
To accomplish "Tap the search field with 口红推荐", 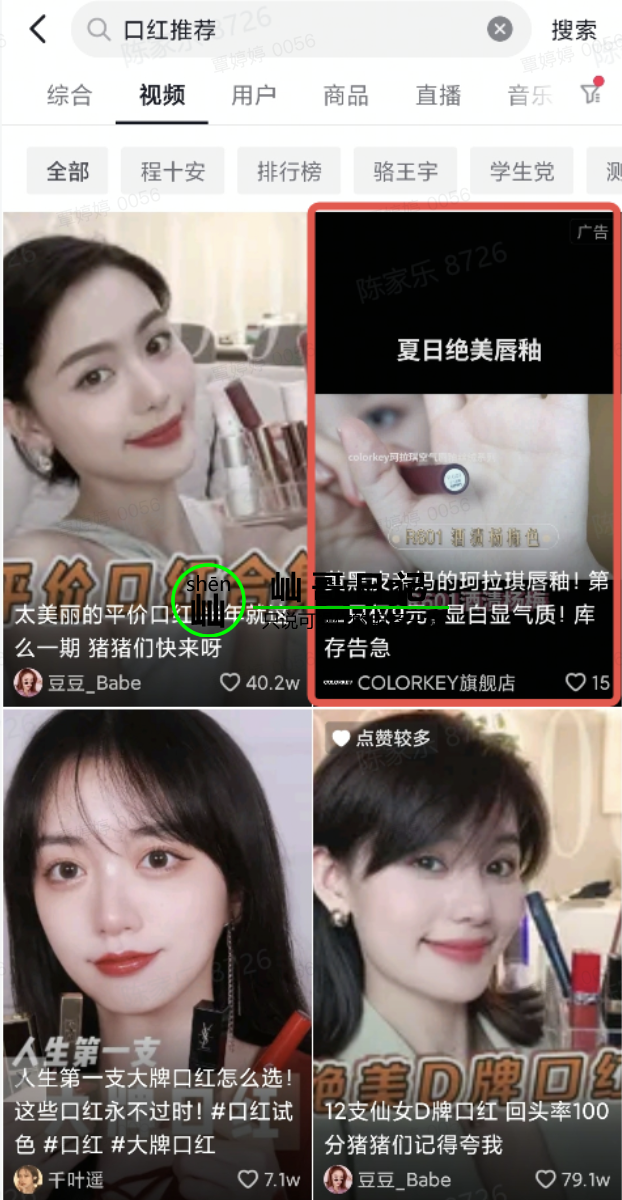I will (290, 30).
